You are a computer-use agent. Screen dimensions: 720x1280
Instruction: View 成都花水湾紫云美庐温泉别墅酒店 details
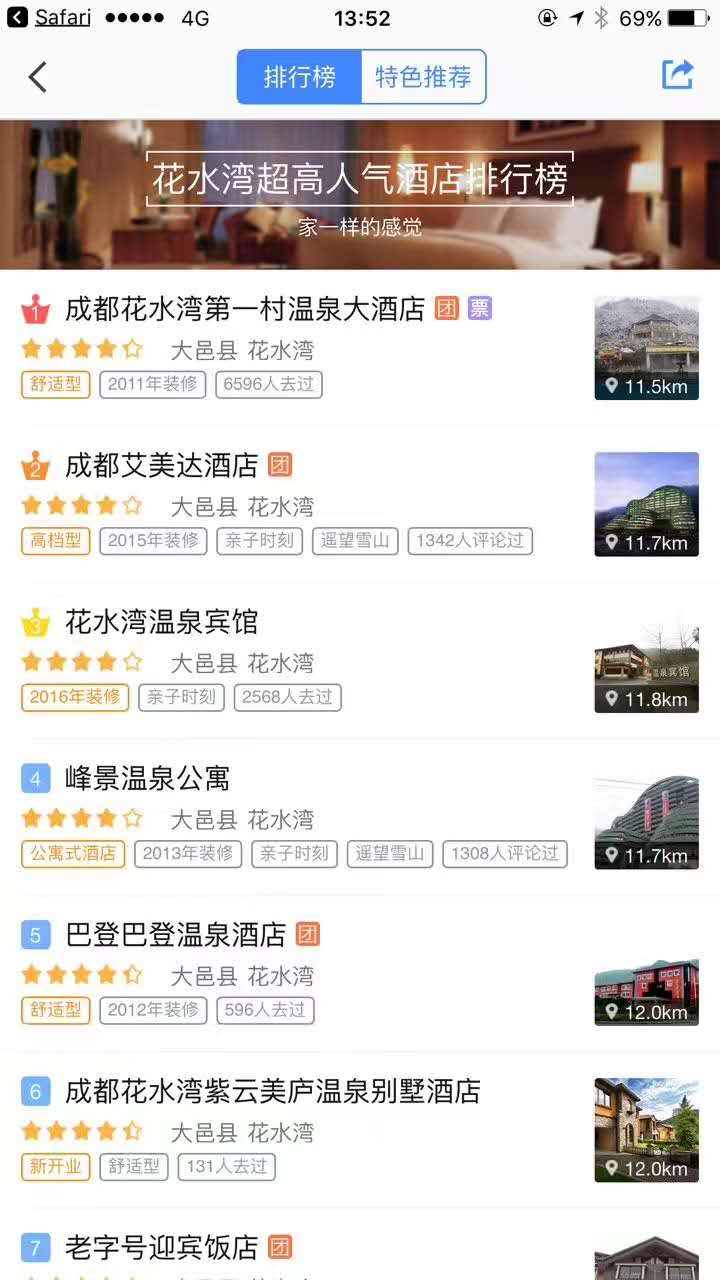pos(272,1091)
